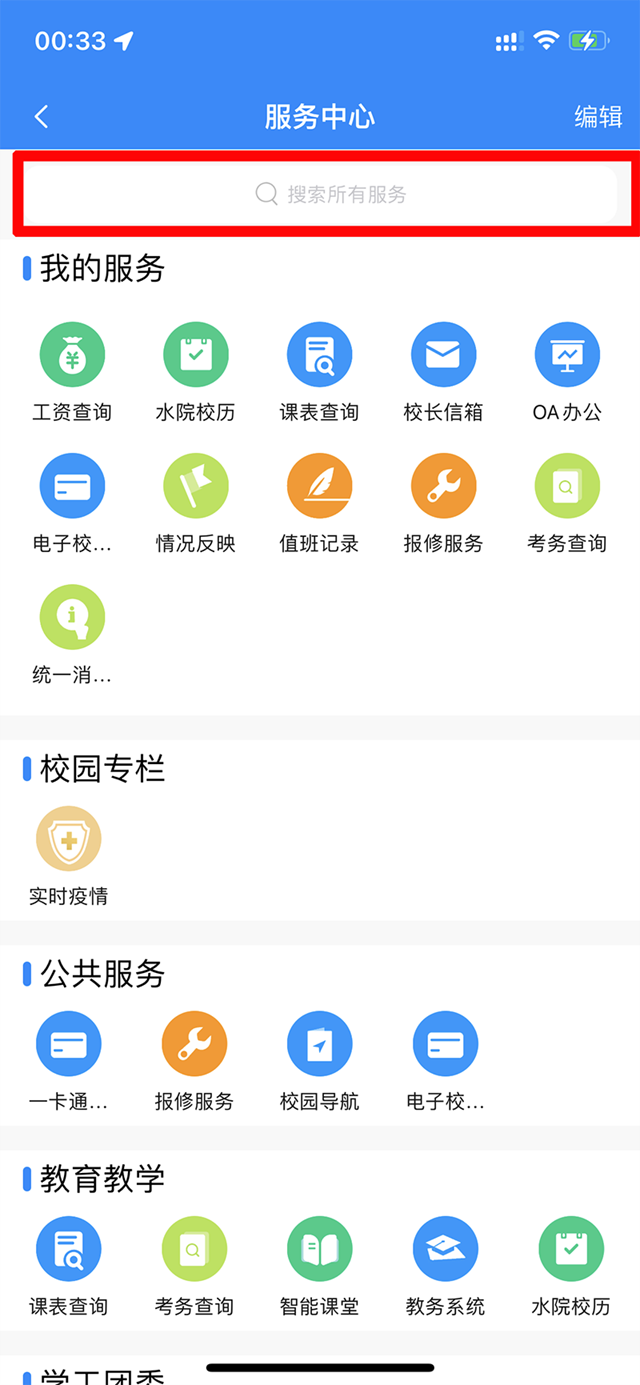The width and height of the screenshot is (640, 1385).
Task: Open 教务系统
Action: coord(445,1249)
